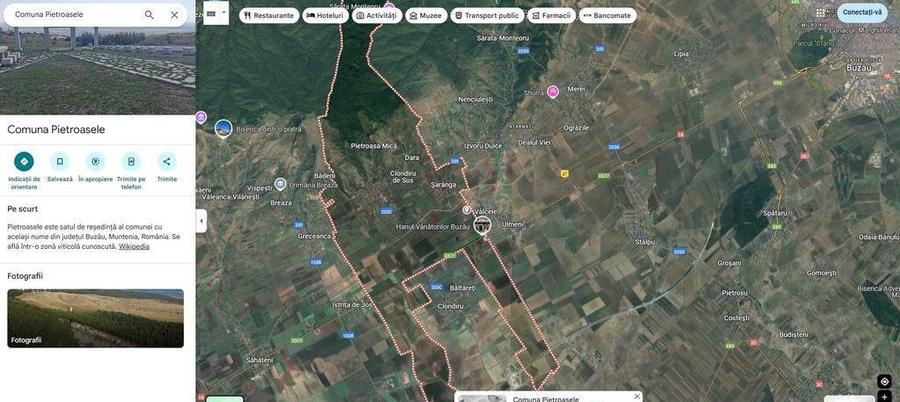Sign in with Conectați-vă button
Viewport: 900px width, 402px height.
coord(861,13)
